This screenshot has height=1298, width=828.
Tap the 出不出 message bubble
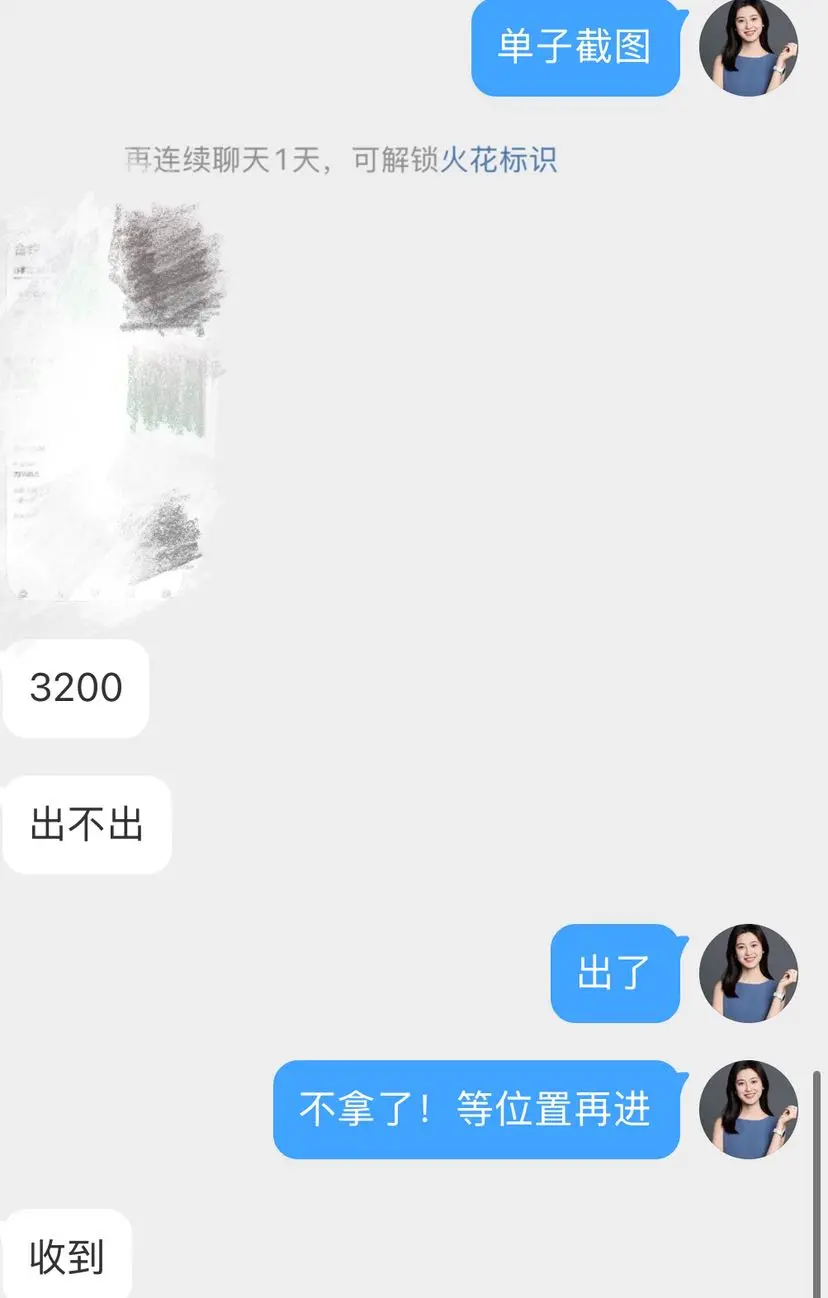(x=85, y=825)
